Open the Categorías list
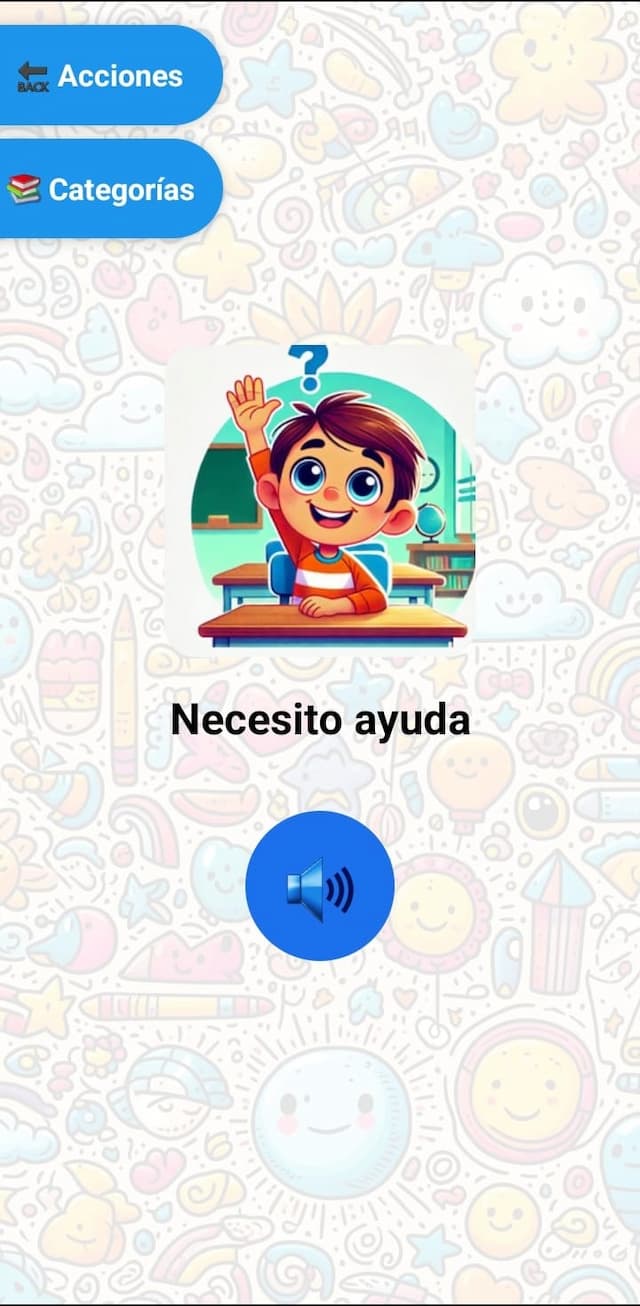The height and width of the screenshot is (1306, 640). [105, 189]
